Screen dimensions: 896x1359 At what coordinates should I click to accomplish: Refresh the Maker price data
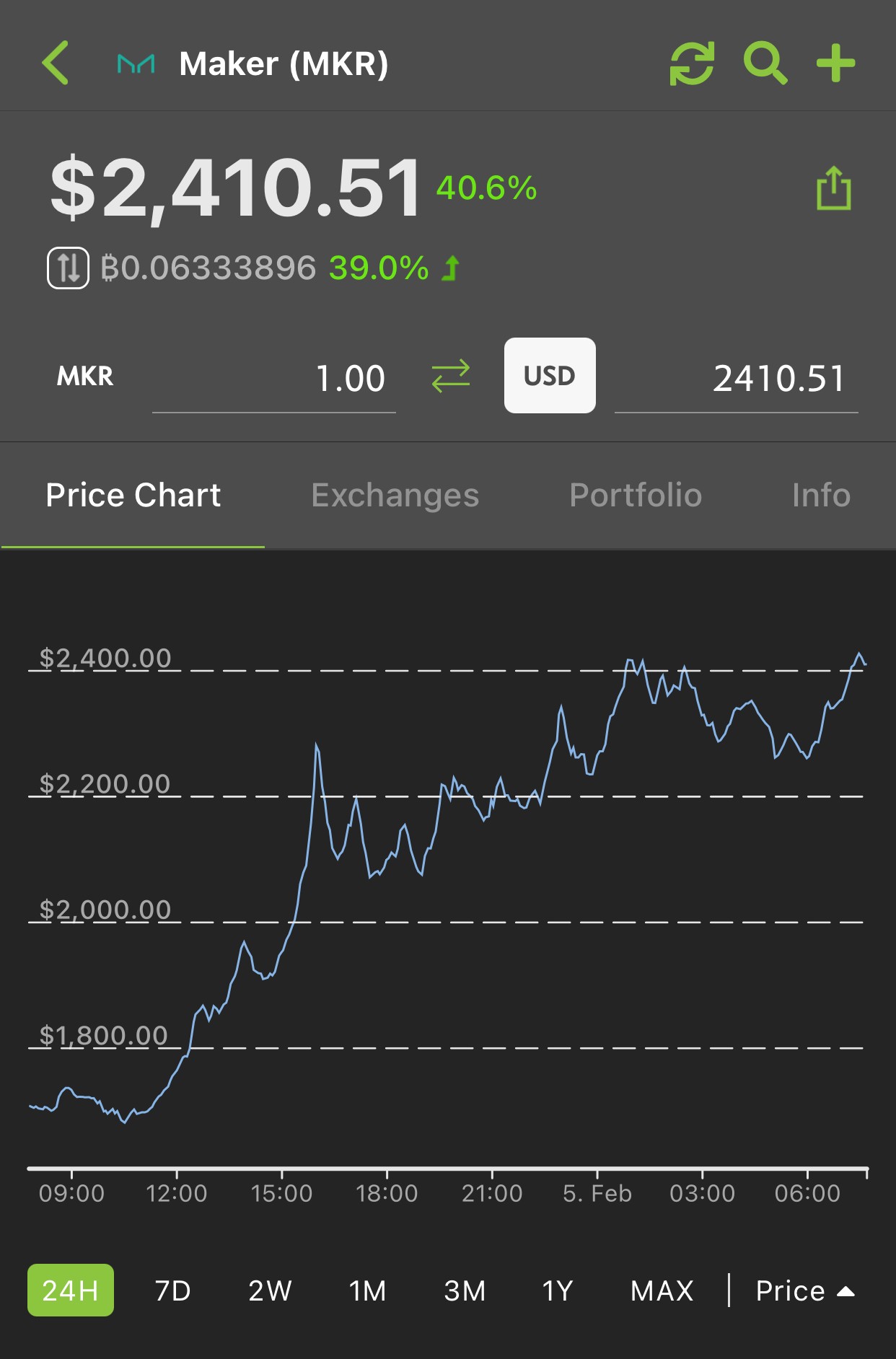[x=692, y=63]
